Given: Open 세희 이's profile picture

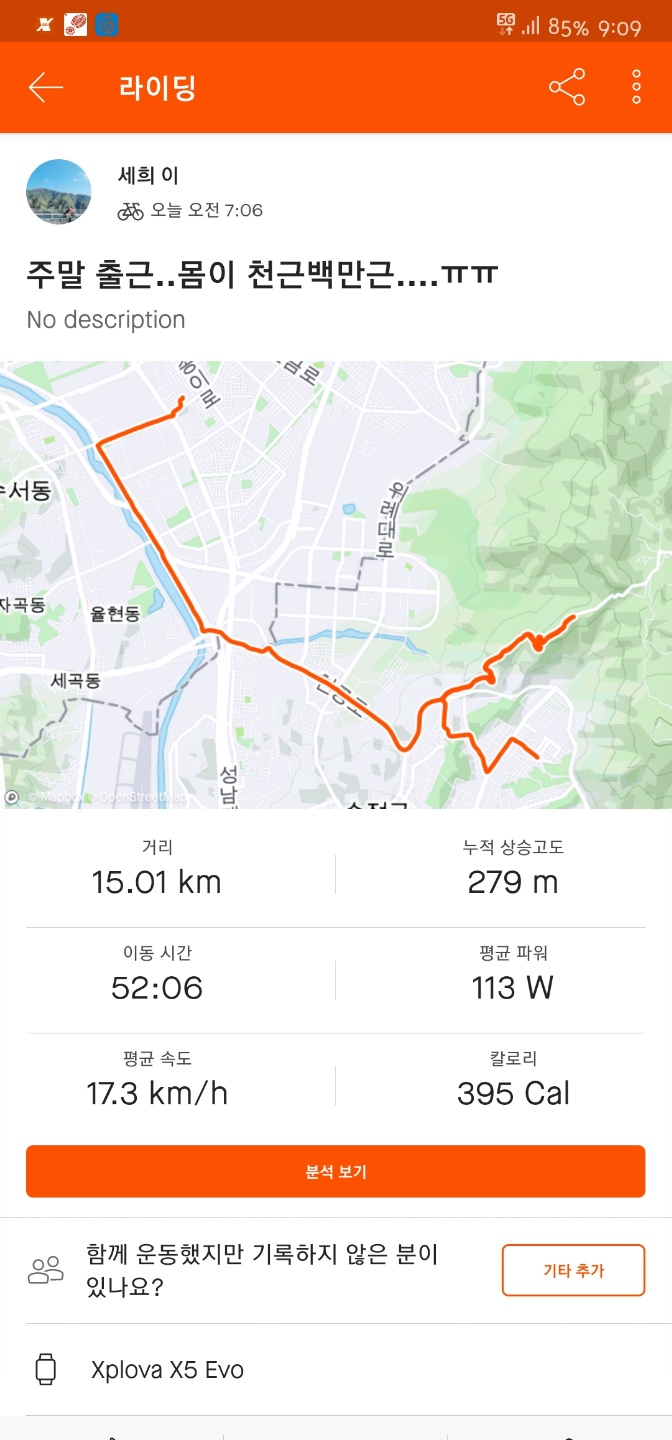Looking at the screenshot, I should (x=59, y=192).
